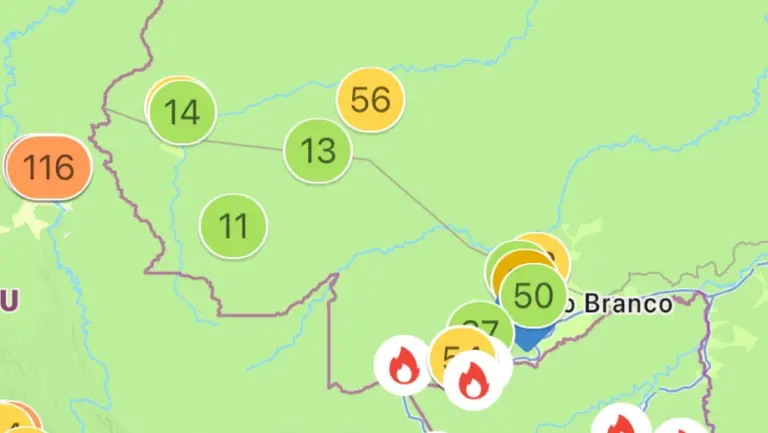Open the orange 116 air quality marker
Image resolution: width=768 pixels, height=433 pixels.
point(49,167)
